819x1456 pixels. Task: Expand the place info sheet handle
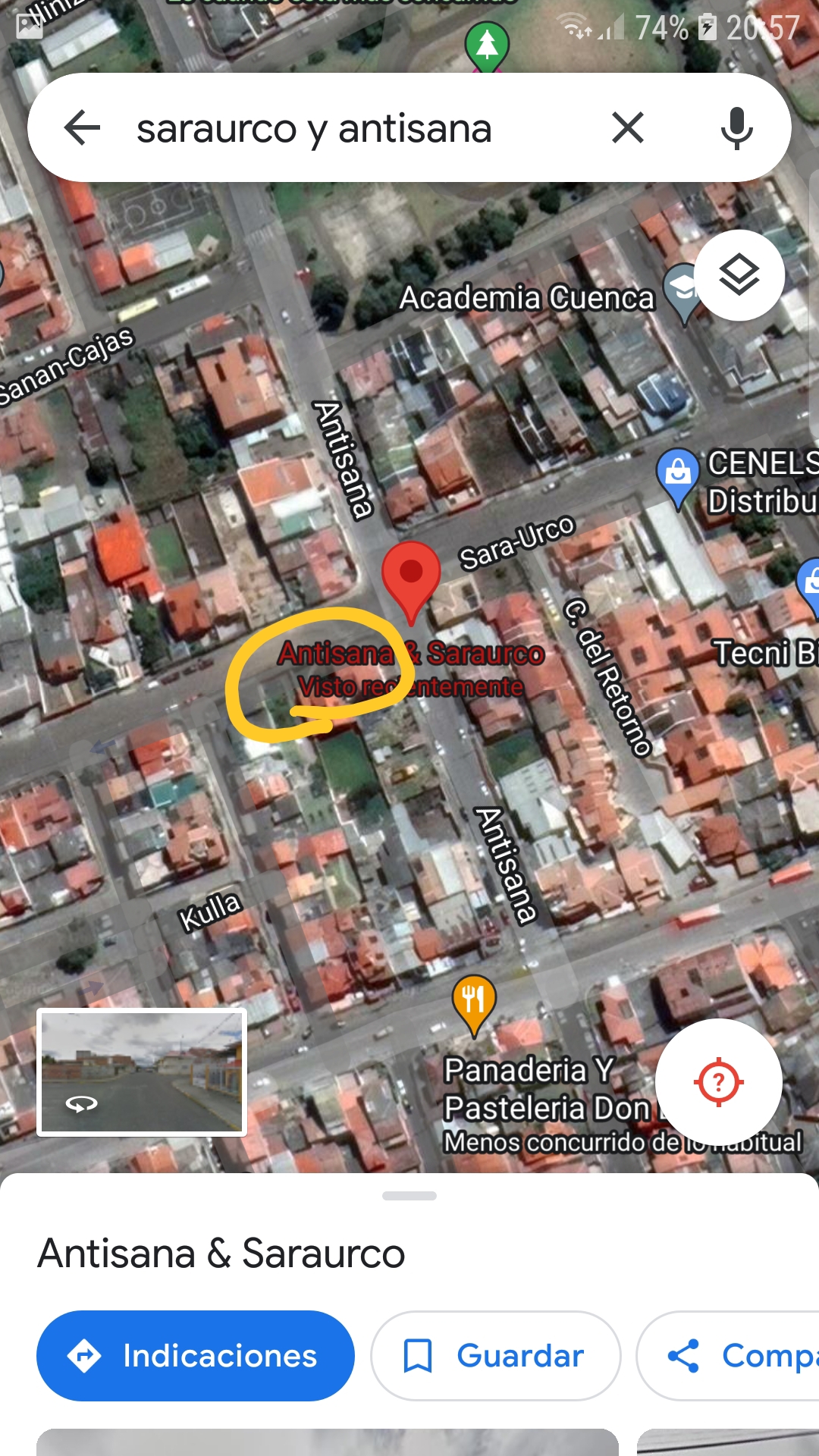pyautogui.click(x=409, y=1196)
